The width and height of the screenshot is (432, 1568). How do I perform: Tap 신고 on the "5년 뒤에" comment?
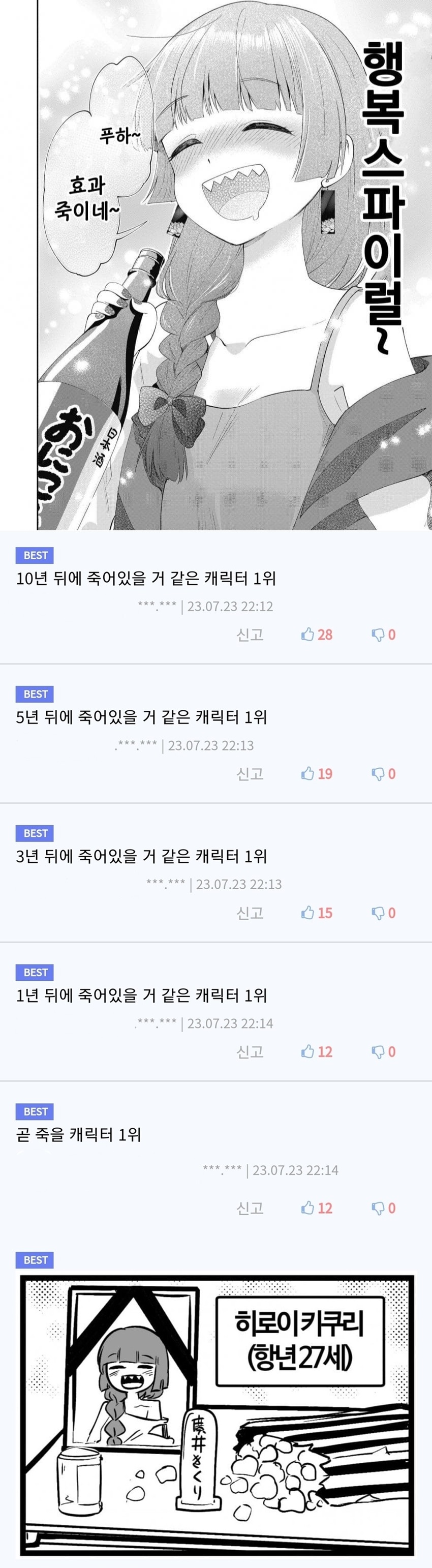[x=250, y=774]
